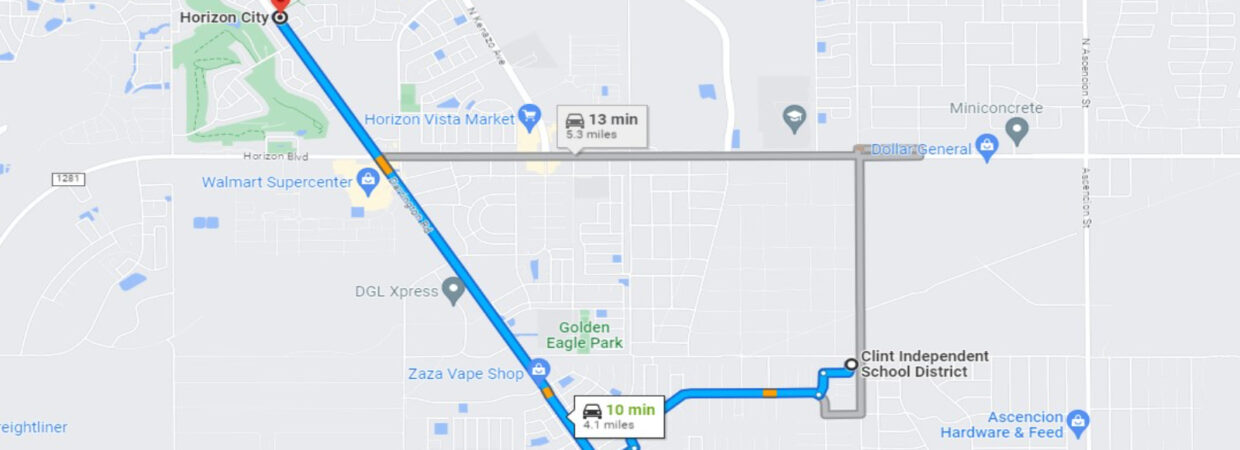Open the Zaza Vape Shop marker

coord(540,370)
